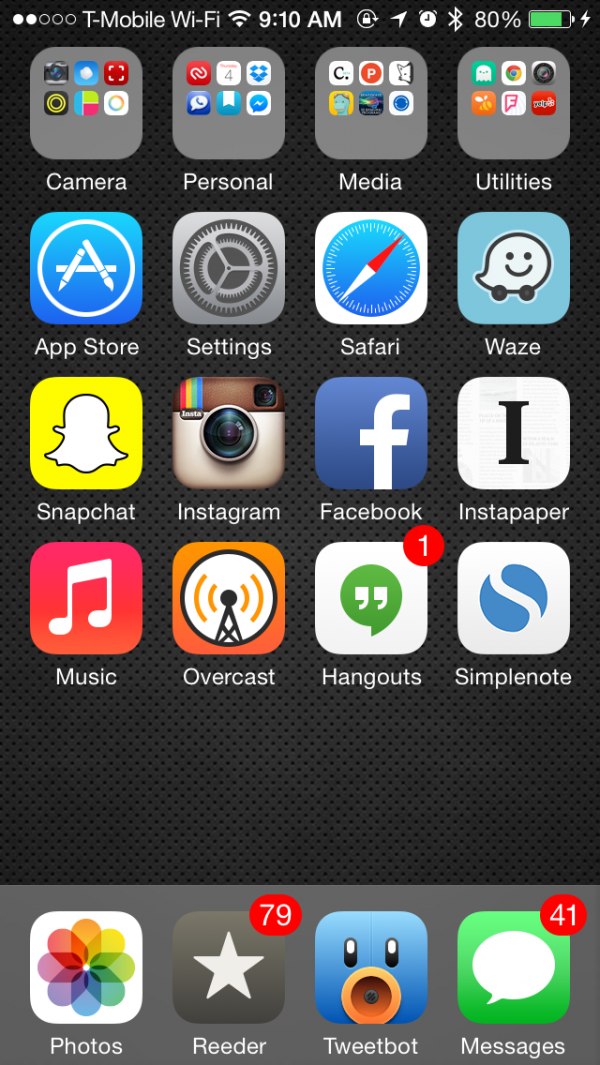Screen dimensions: 600x1065
Task: Open Overcast podcast app
Action: [x=228, y=598]
